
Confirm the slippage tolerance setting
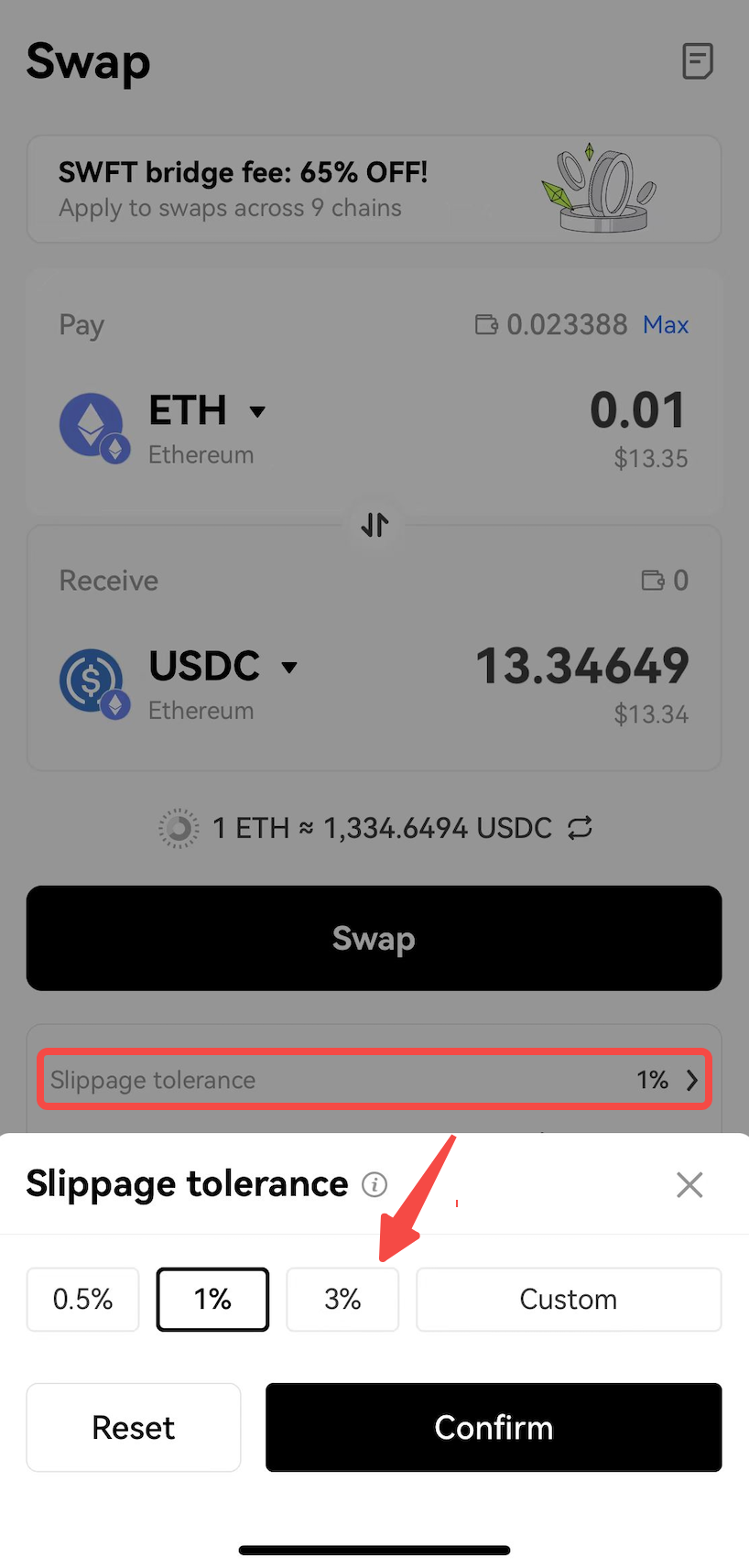[494, 1427]
